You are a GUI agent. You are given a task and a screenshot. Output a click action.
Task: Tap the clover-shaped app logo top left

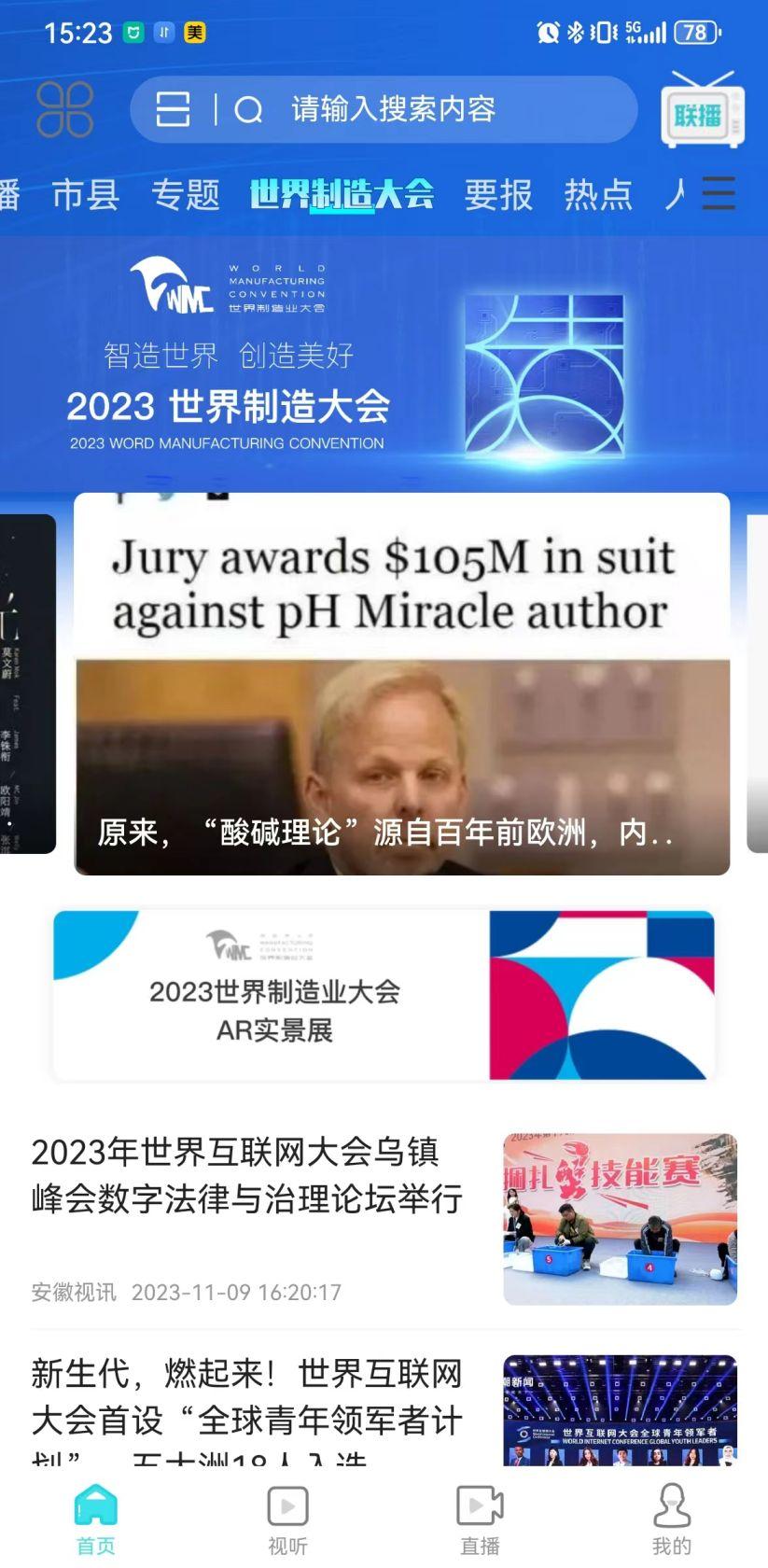pyautogui.click(x=64, y=109)
